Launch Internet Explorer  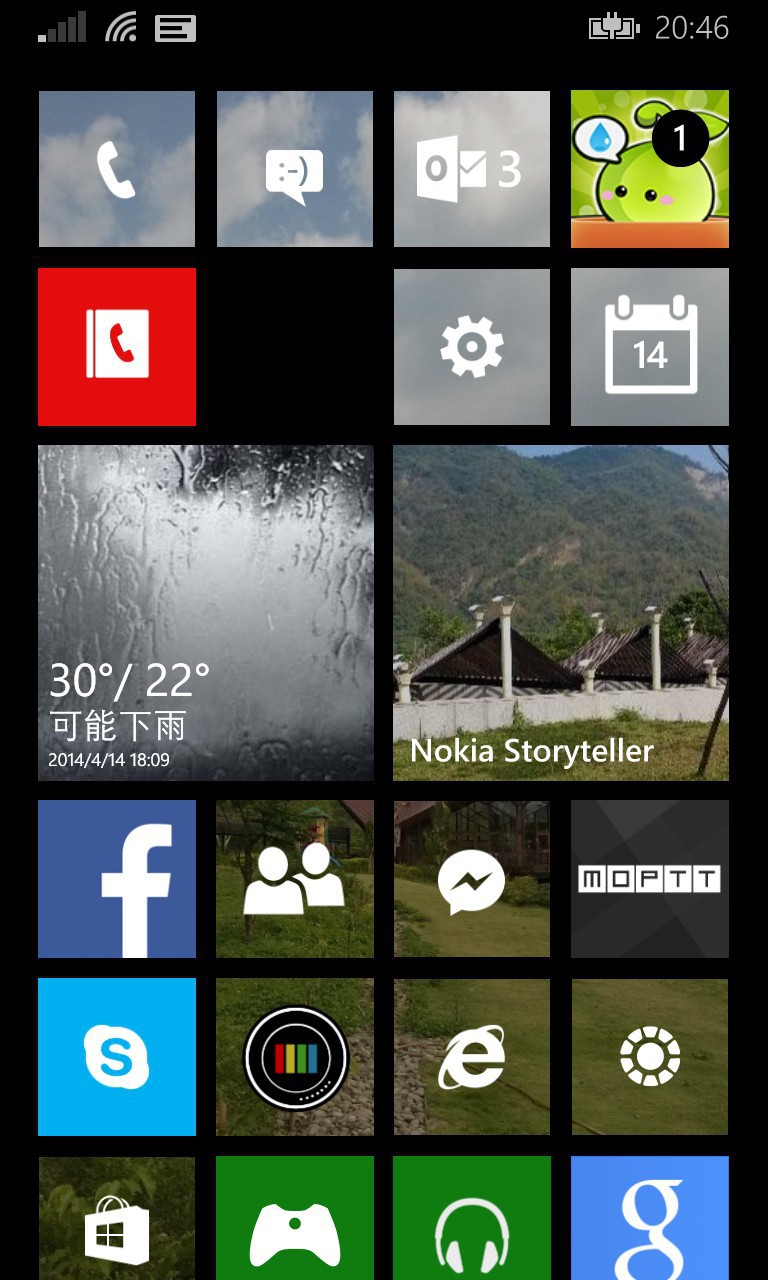click(472, 1056)
